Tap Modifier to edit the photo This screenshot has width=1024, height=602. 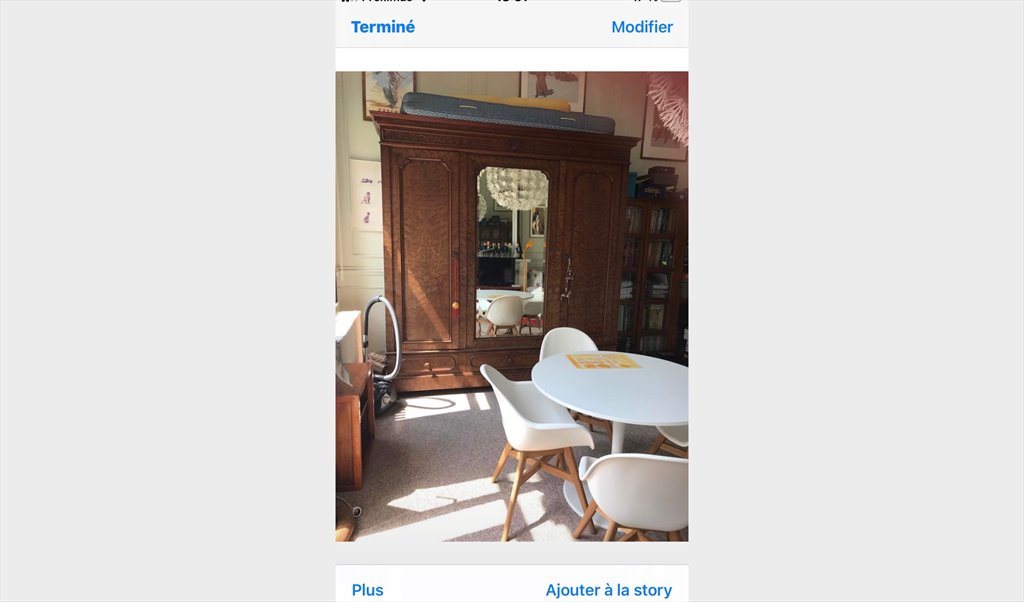(642, 27)
